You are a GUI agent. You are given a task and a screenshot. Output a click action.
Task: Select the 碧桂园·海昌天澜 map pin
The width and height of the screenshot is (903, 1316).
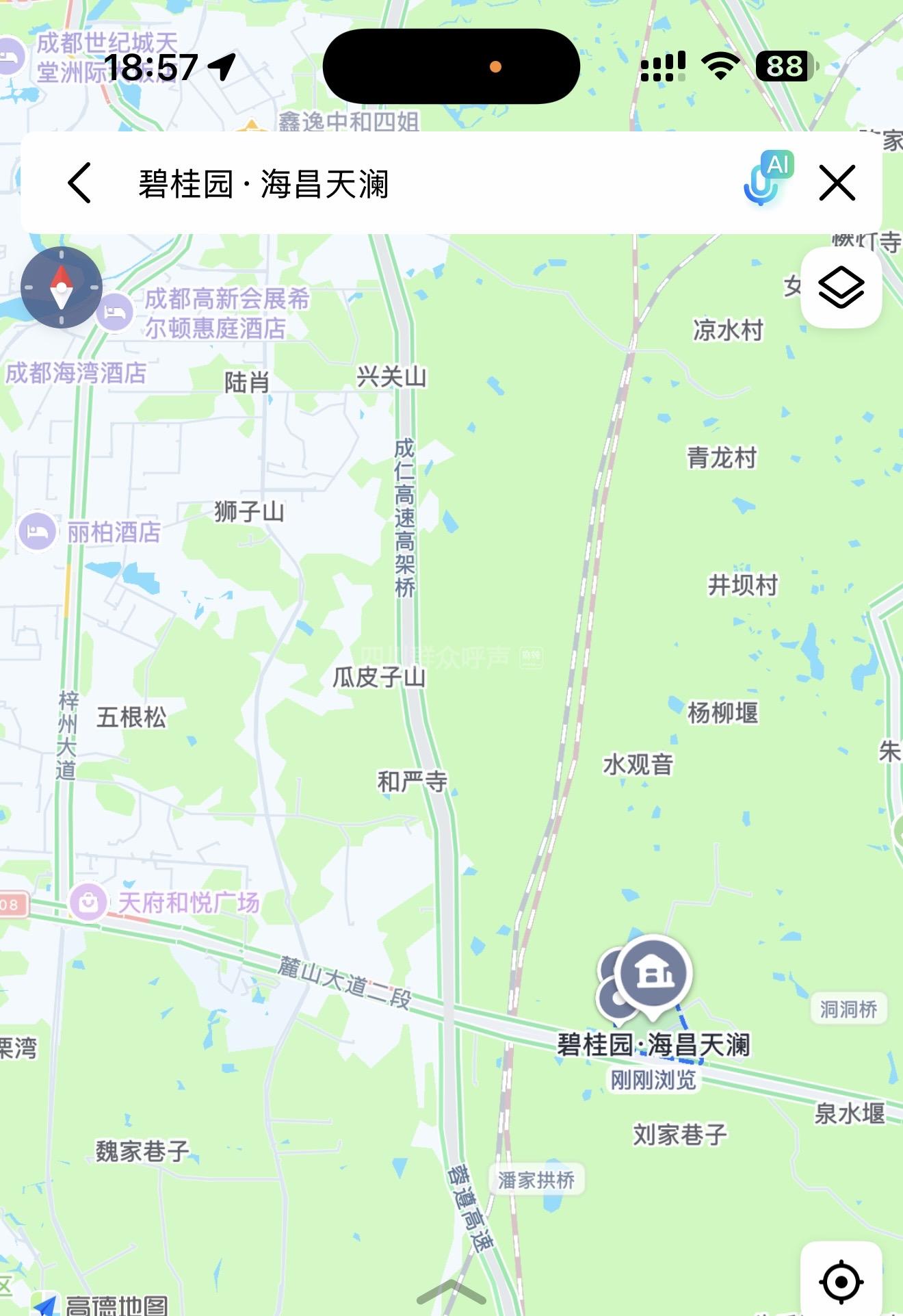tap(653, 973)
